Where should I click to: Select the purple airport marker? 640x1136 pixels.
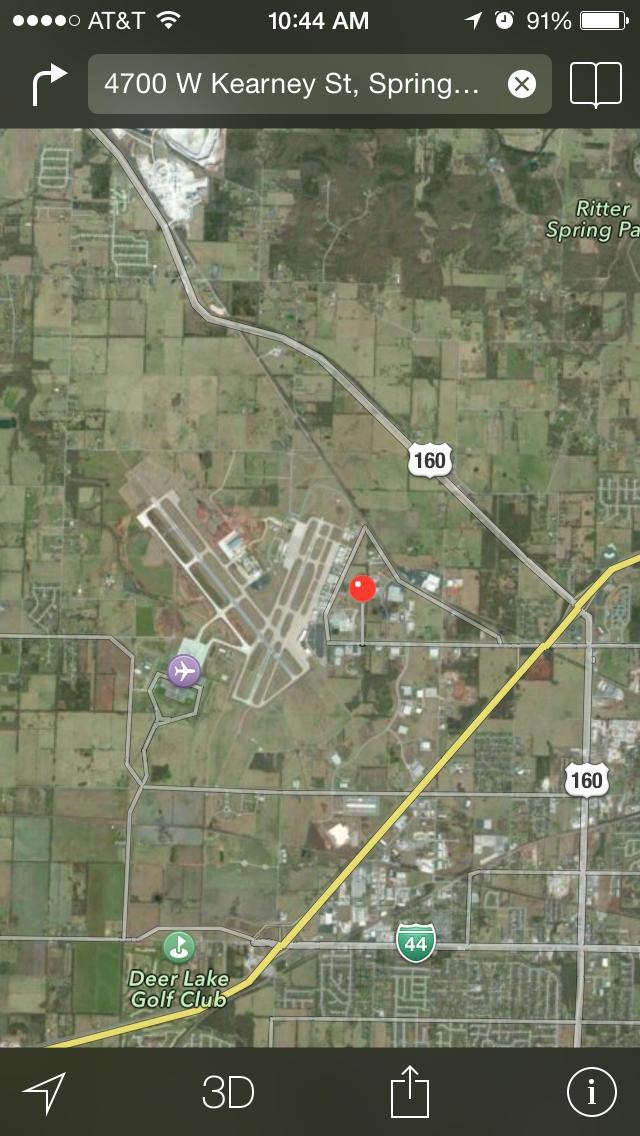tap(184, 670)
